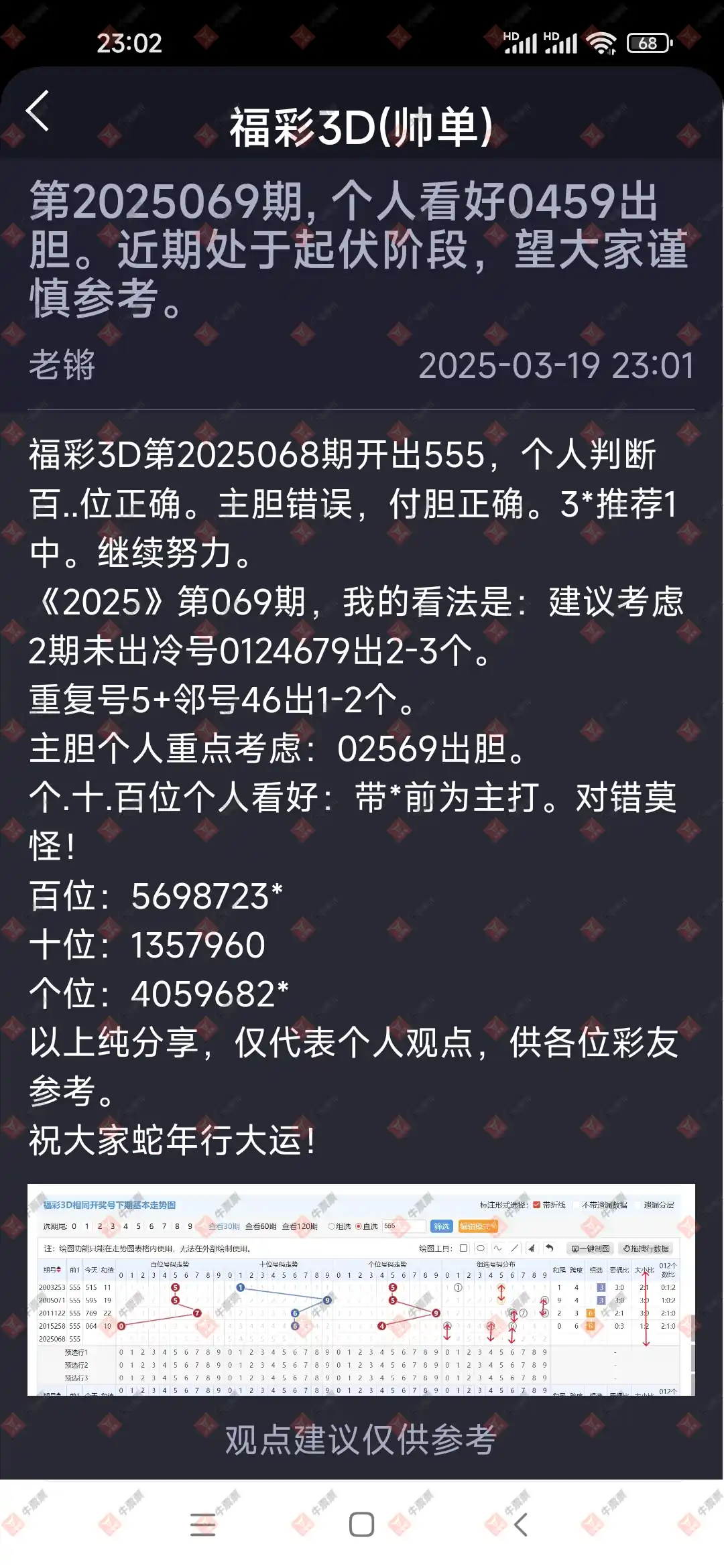Viewport: 724px width, 1568px height.
Task: Go back using the top-left arrow
Action: [x=38, y=111]
